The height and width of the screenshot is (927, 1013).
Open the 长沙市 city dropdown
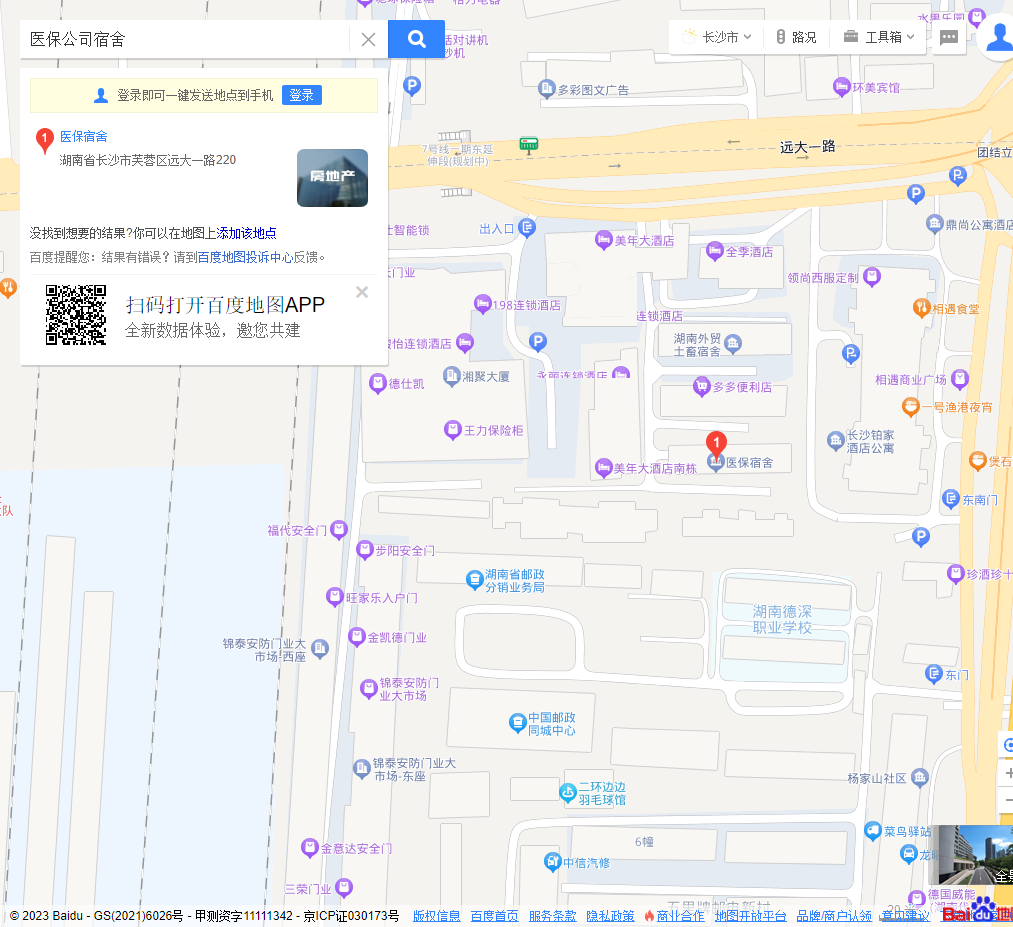click(718, 37)
